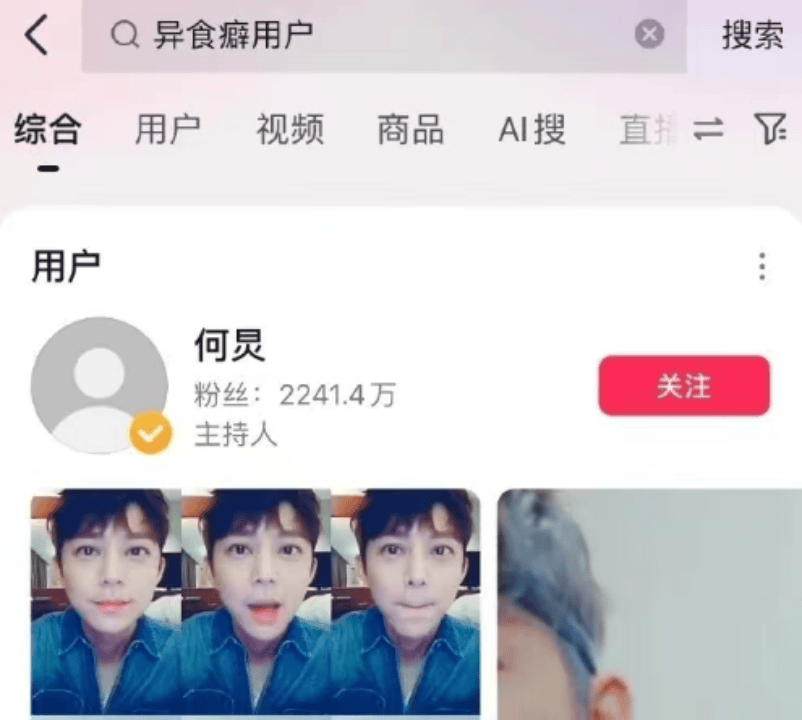
Task: Select the 综合 tab
Action: (x=47, y=129)
